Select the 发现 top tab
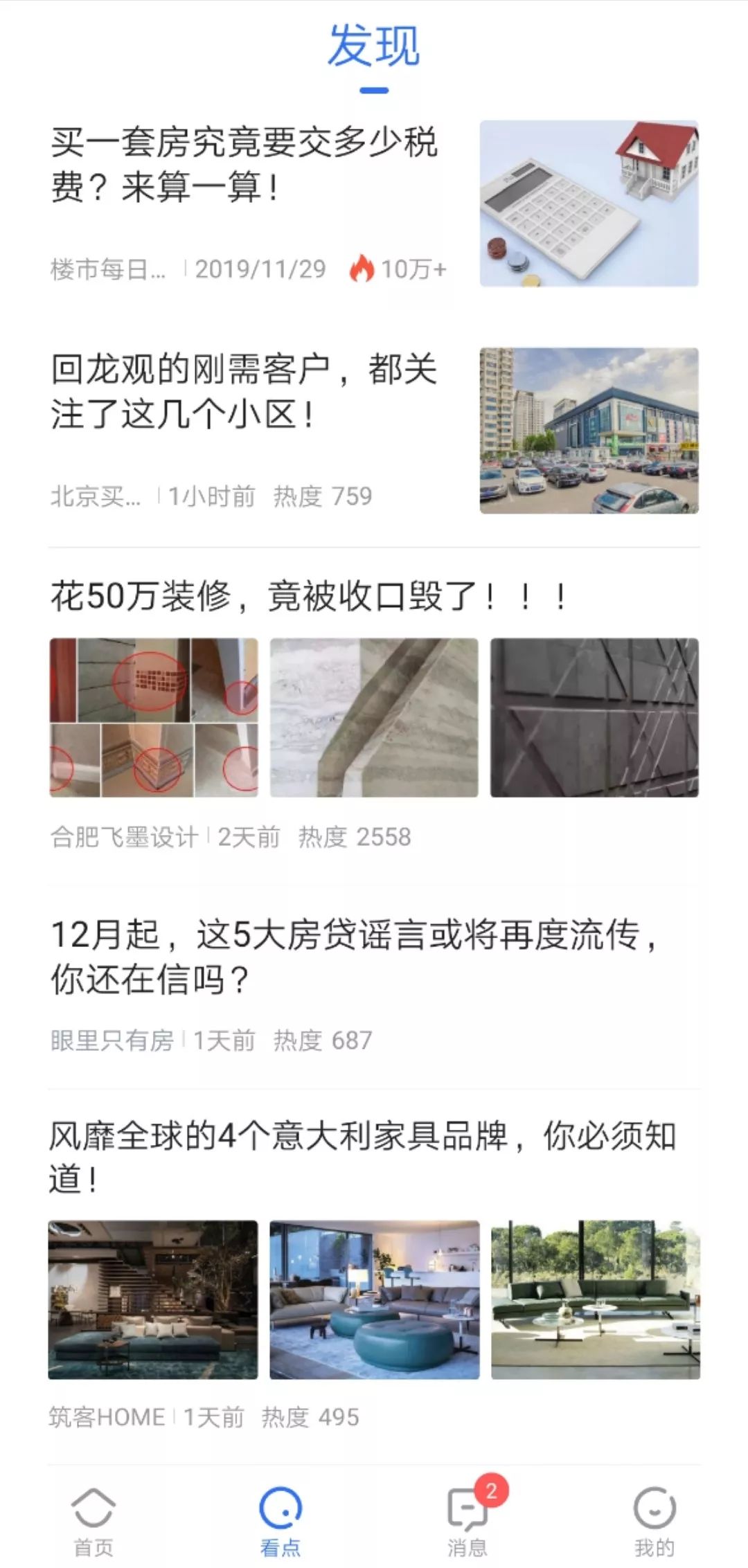 [374, 47]
